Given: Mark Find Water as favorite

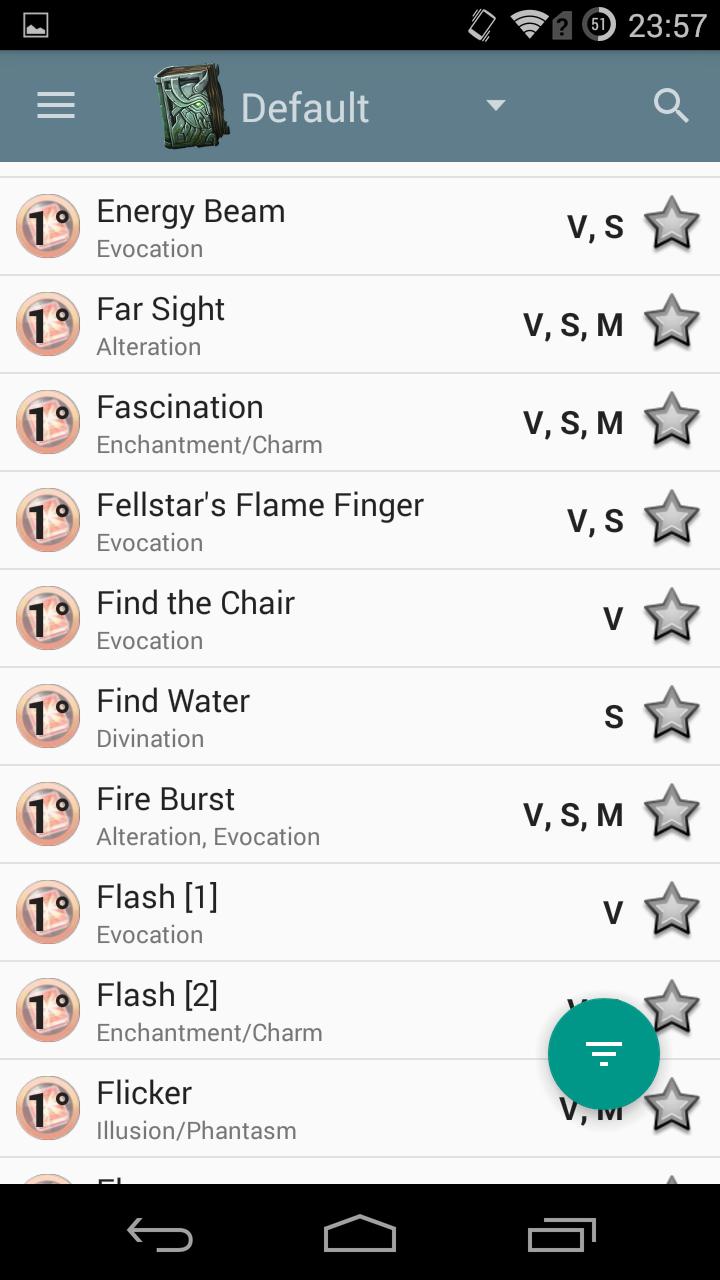Looking at the screenshot, I should point(671,715).
